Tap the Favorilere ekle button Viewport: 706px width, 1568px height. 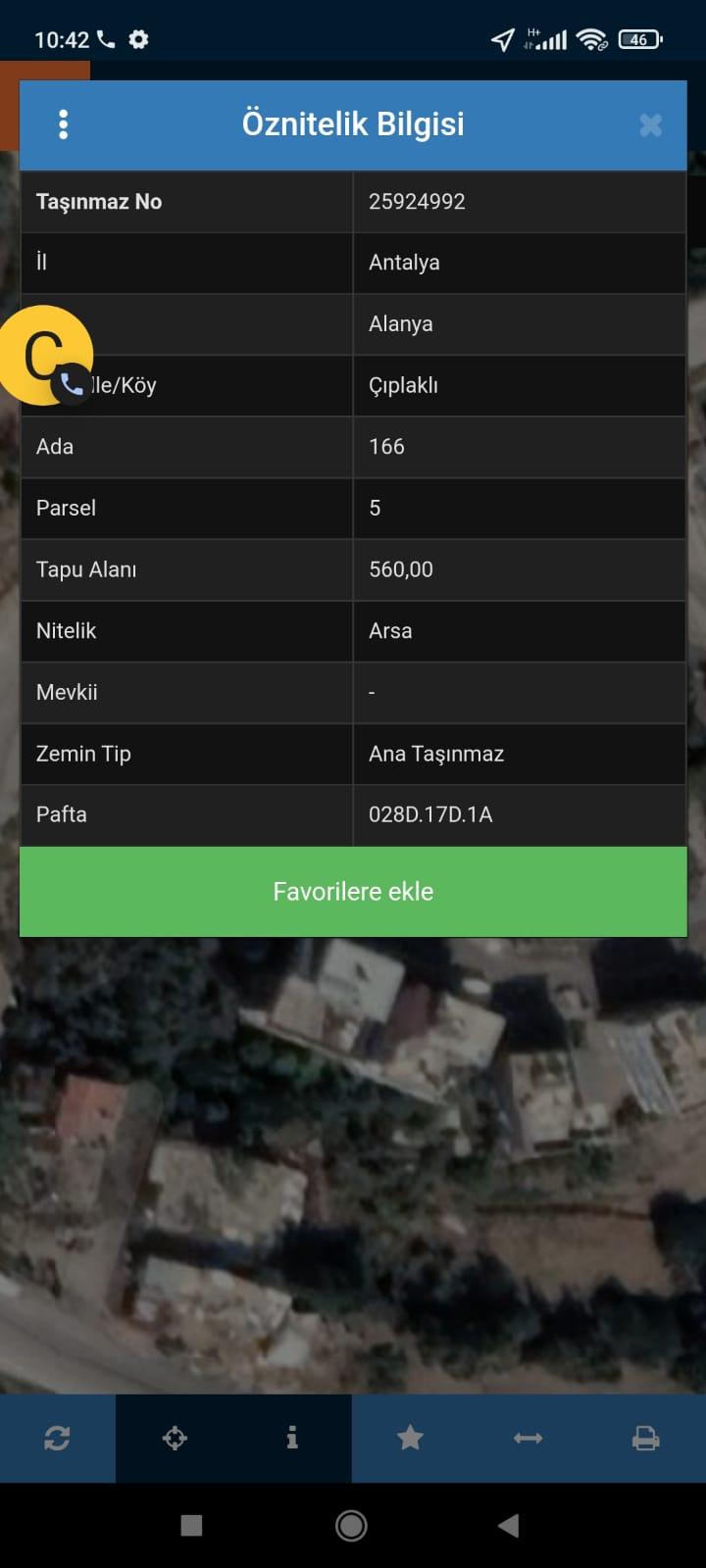[x=353, y=892]
